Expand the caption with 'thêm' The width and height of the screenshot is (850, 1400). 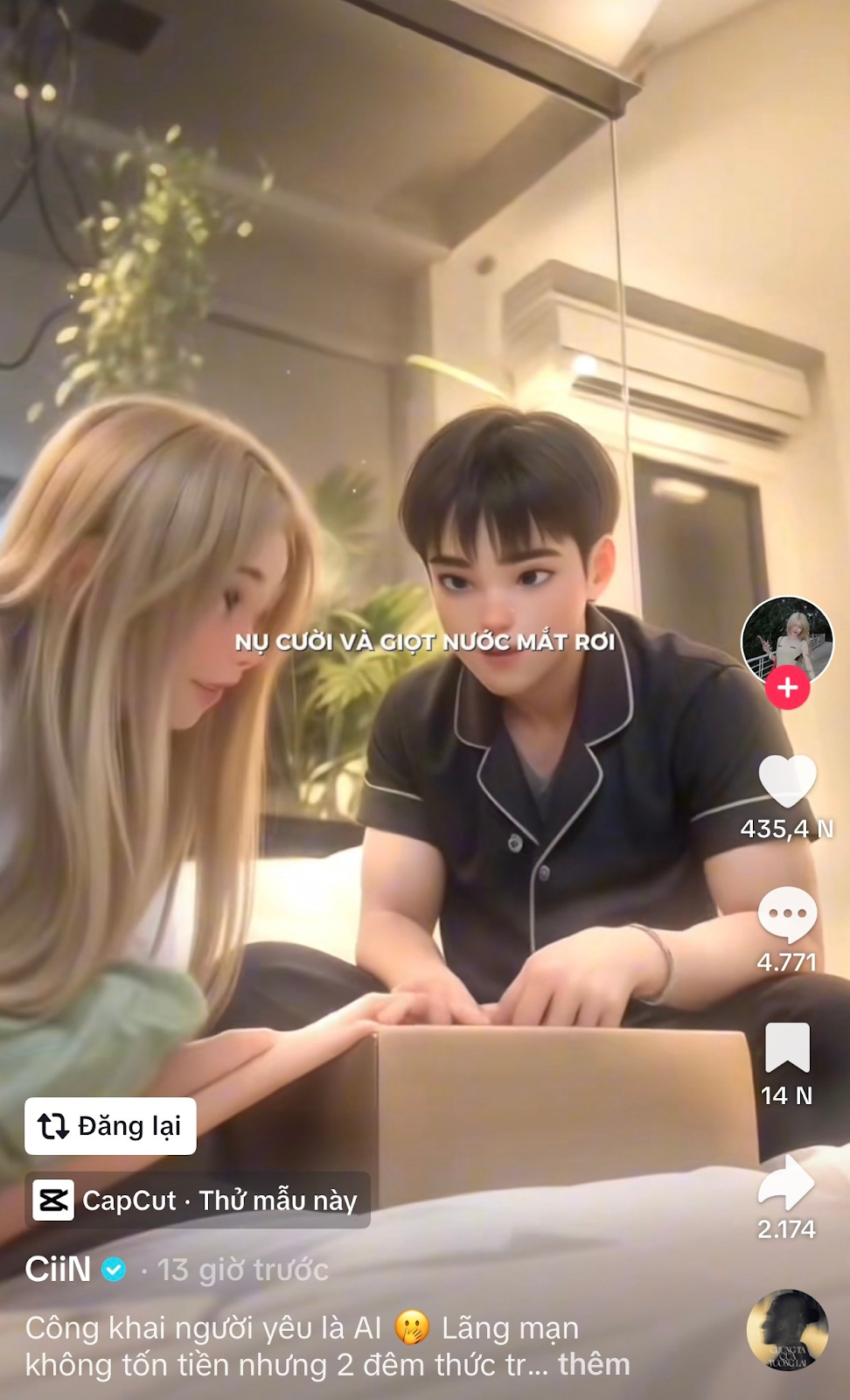(x=594, y=1364)
